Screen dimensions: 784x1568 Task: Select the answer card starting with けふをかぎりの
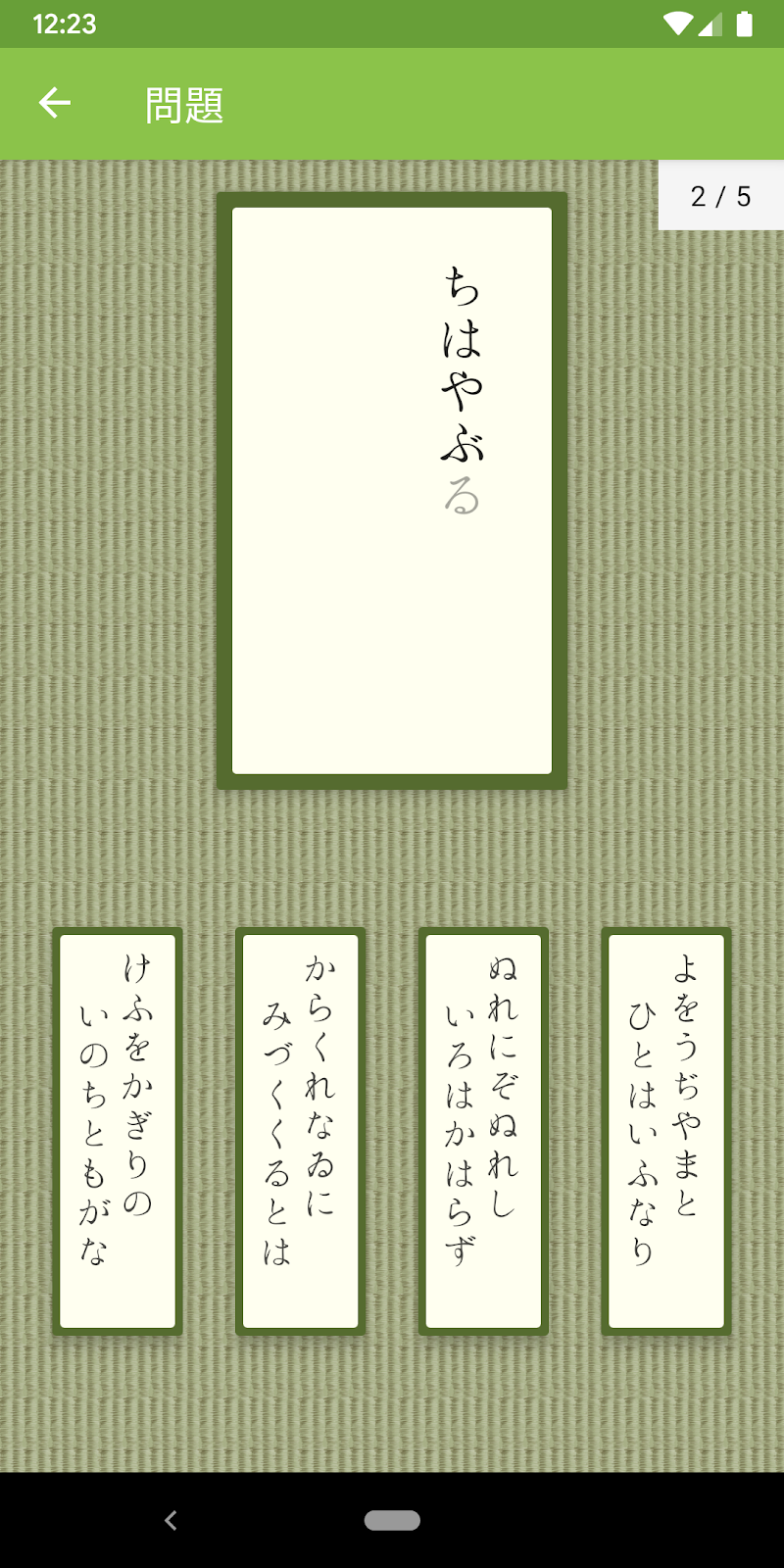tap(118, 1131)
